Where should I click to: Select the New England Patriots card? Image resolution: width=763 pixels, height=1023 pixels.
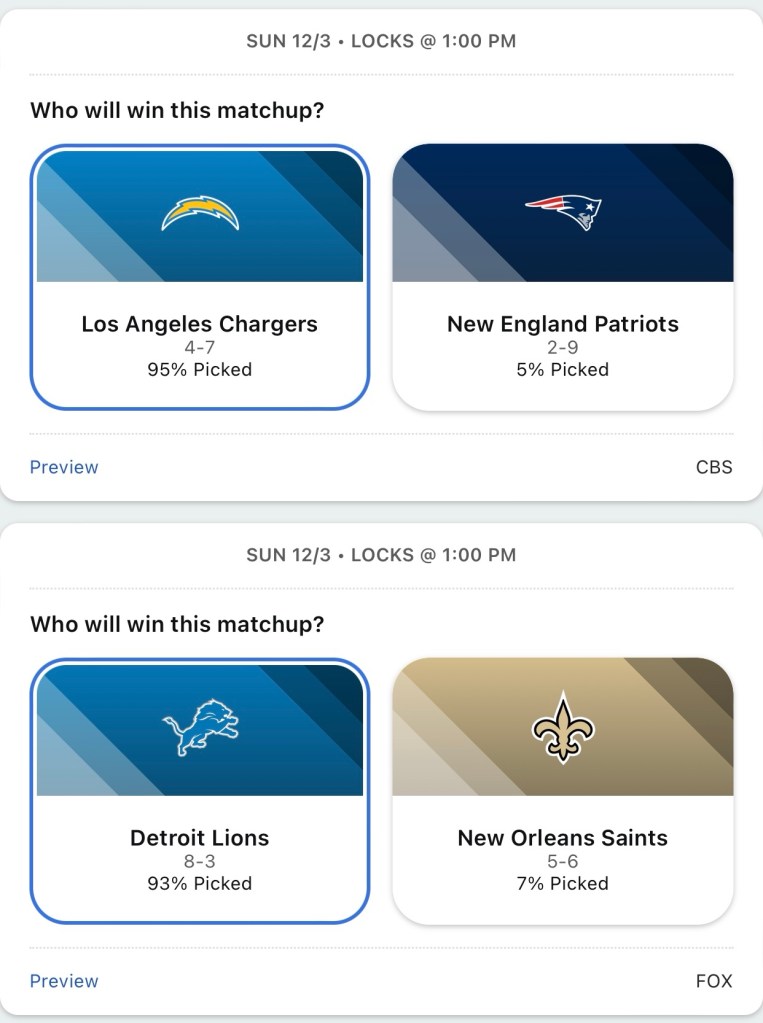563,277
